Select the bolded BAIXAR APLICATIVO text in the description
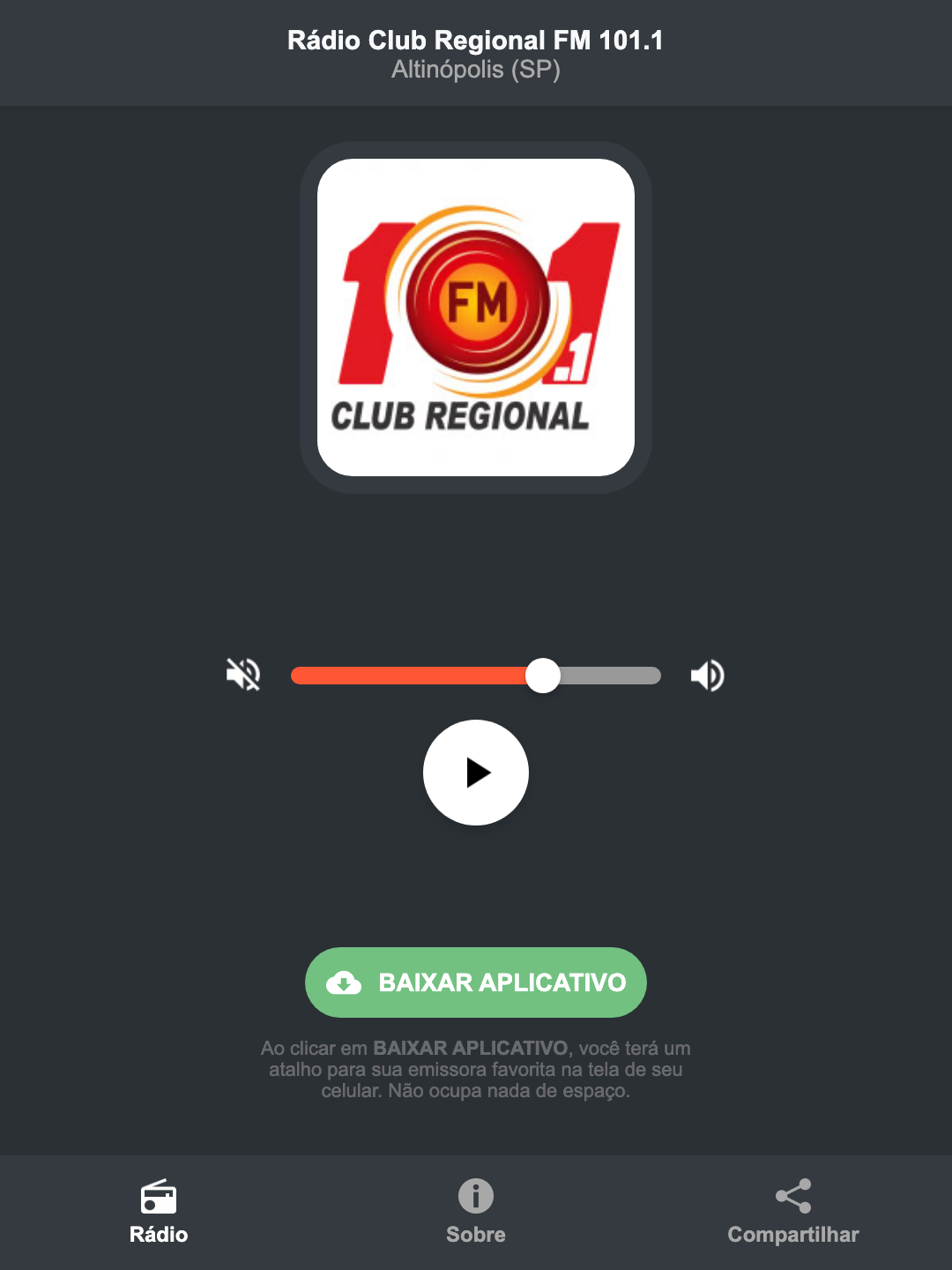The image size is (952, 1270). 472,1048
